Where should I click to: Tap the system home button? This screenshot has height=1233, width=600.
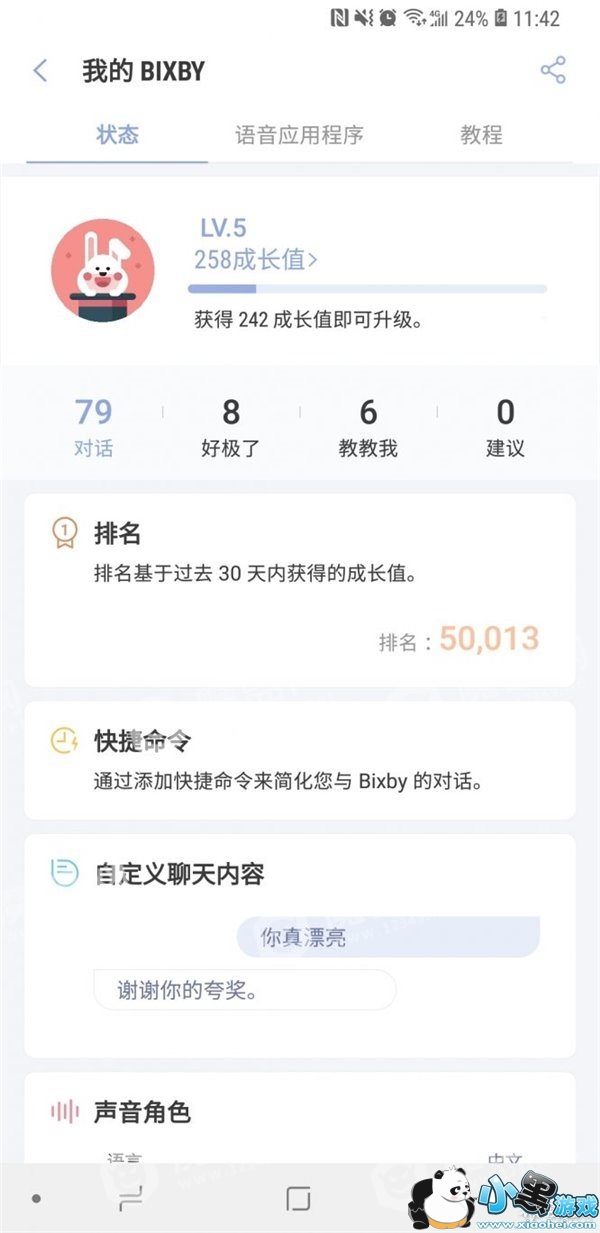click(298, 1199)
